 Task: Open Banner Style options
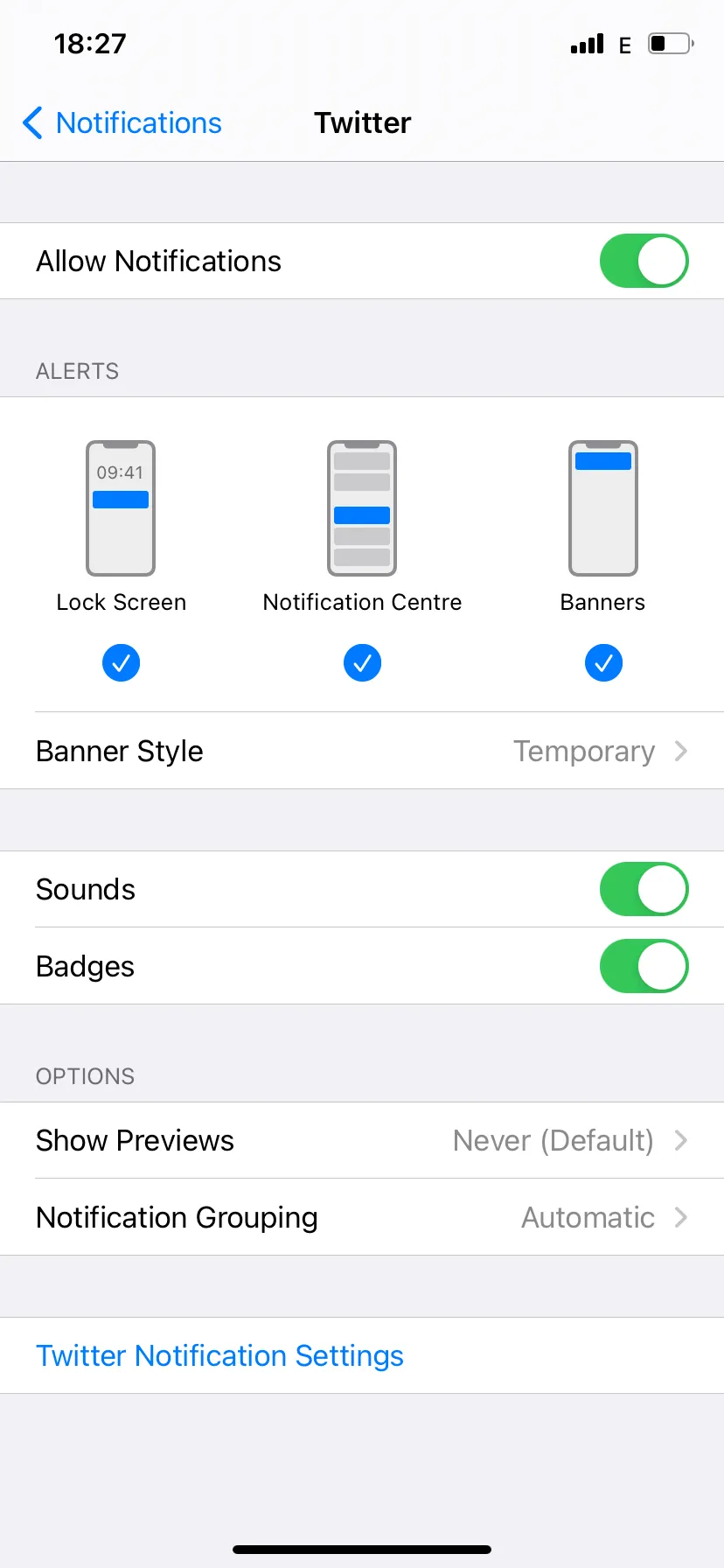[x=362, y=752]
